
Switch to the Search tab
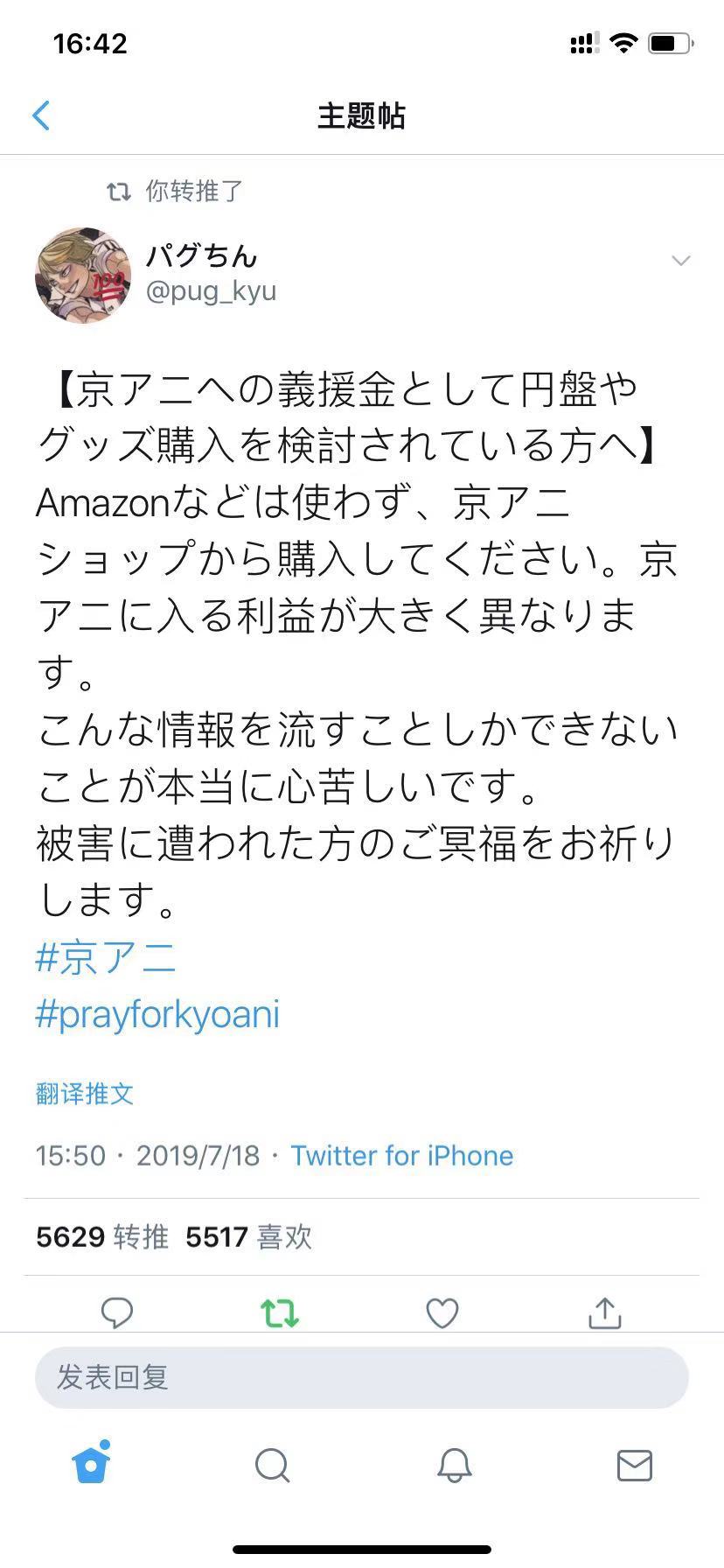click(272, 1465)
